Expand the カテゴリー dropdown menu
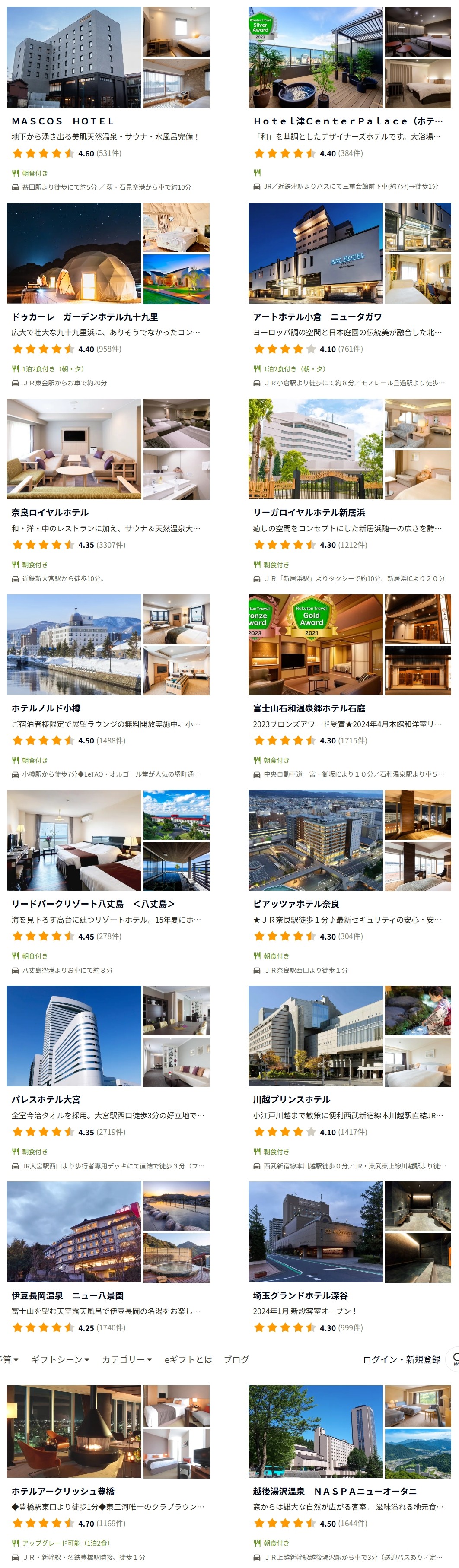This screenshot has height=1568, width=459. point(127,1359)
